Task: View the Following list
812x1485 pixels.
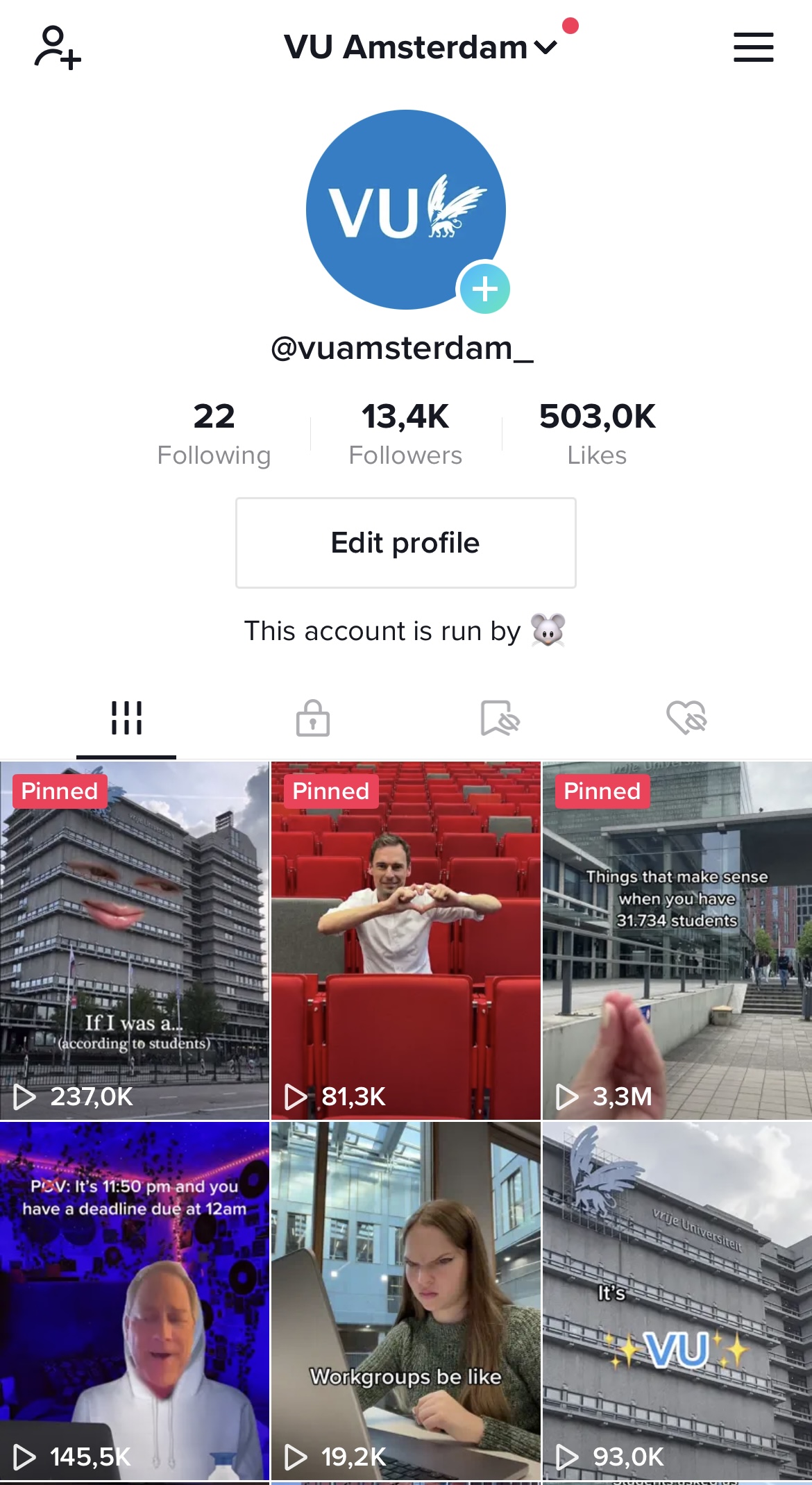Action: point(214,434)
